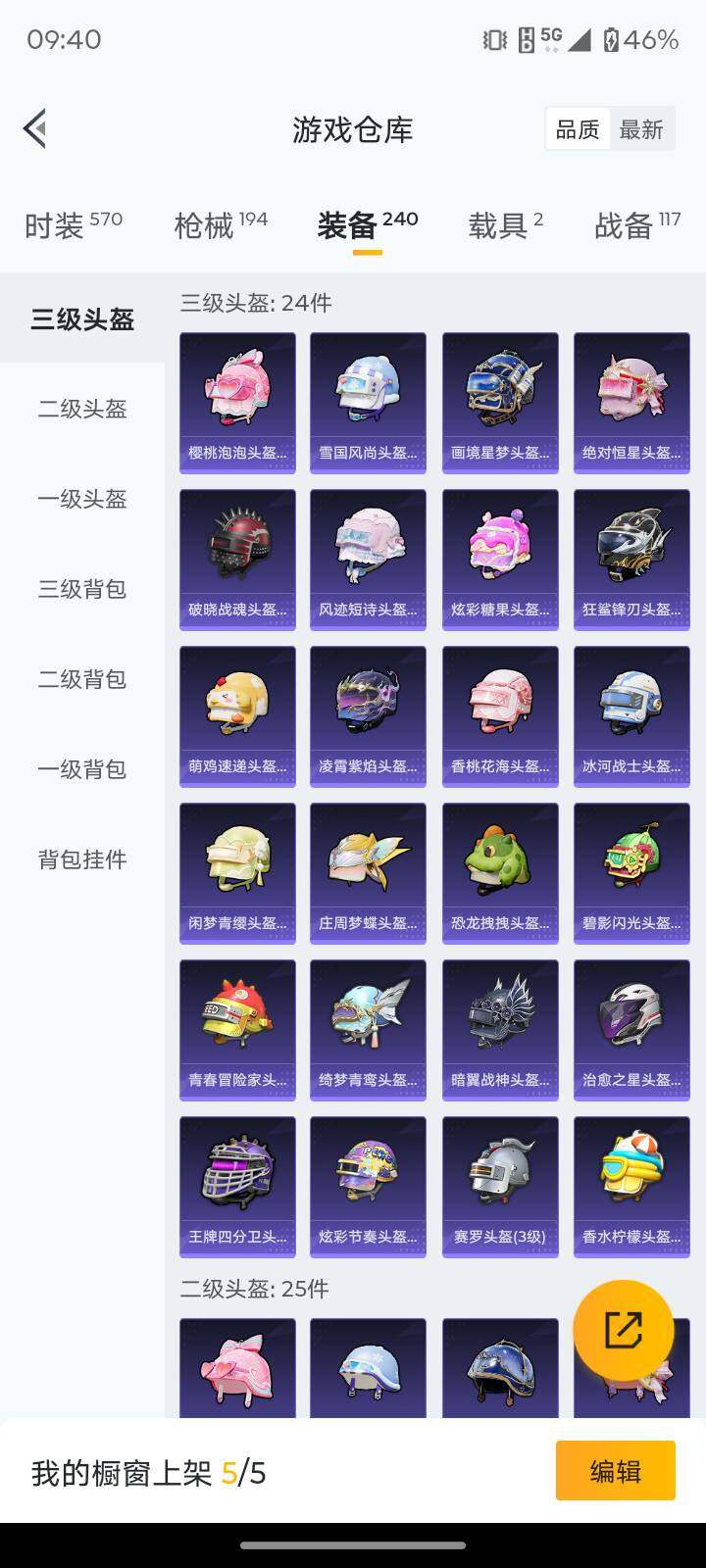Screen dimensions: 706x1568
Task: Select the 香水柠檬头盔 item
Action: [x=630, y=1186]
